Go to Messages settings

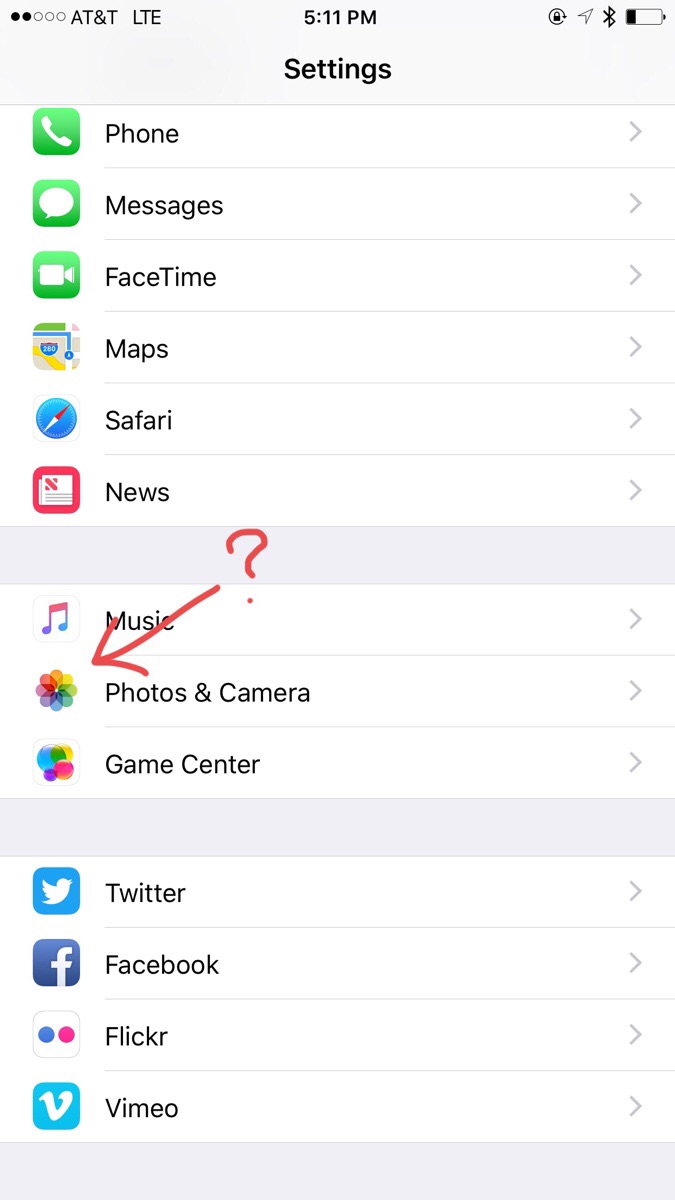pos(337,205)
